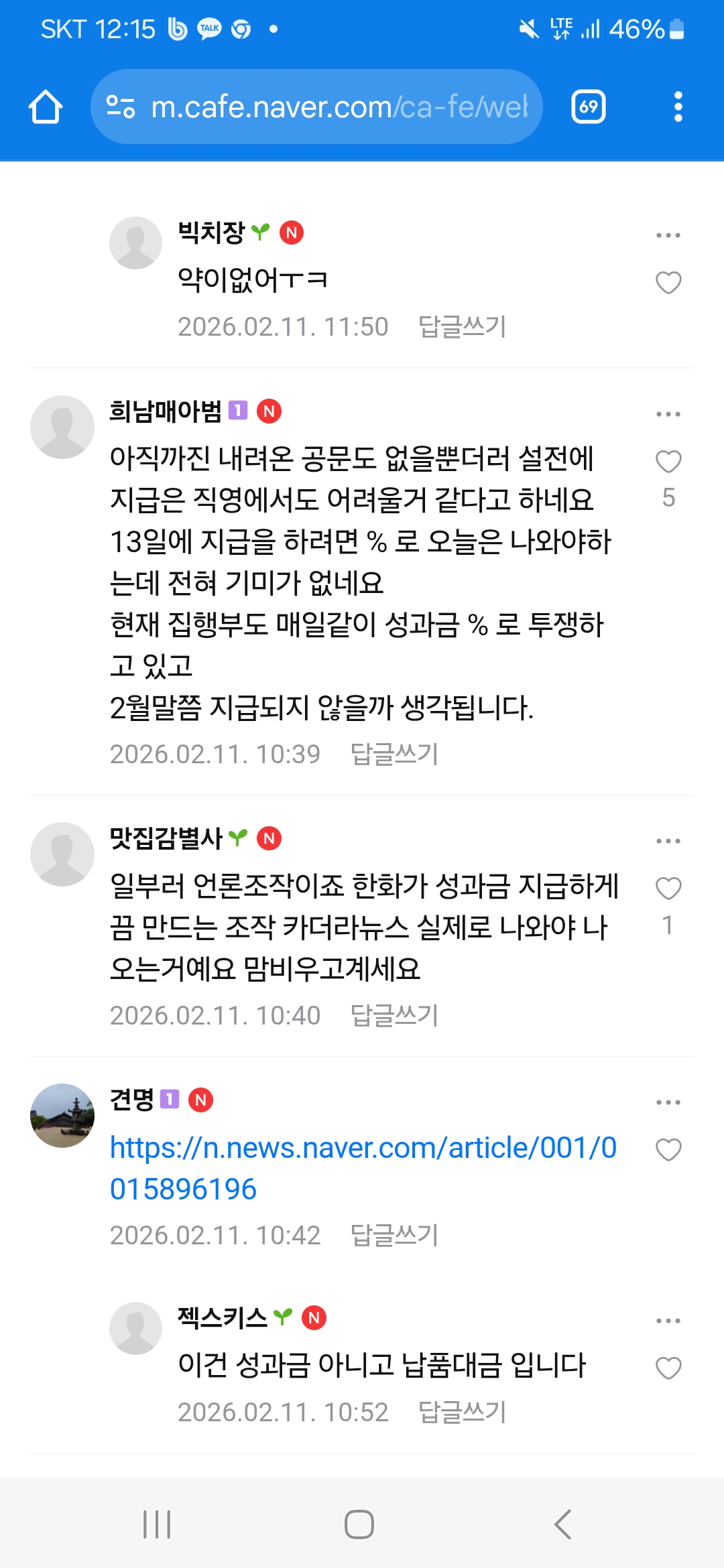Open more options on 희남매아범's comment
This screenshot has height=1568, width=724.
tap(668, 414)
